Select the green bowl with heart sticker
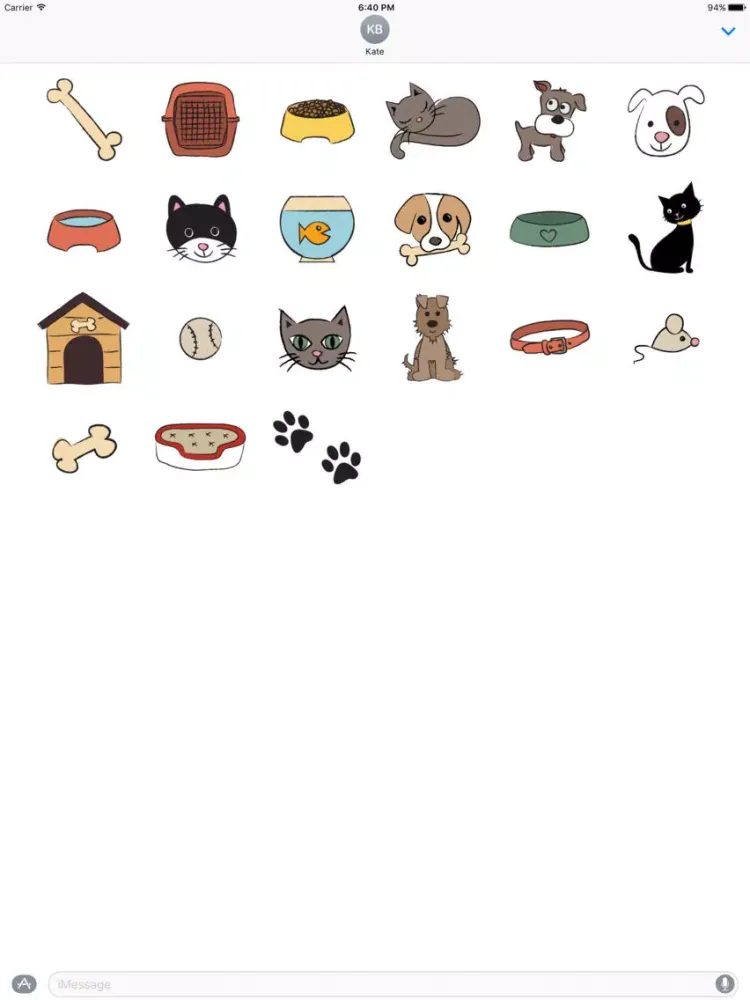The width and height of the screenshot is (750, 1000). tap(549, 229)
